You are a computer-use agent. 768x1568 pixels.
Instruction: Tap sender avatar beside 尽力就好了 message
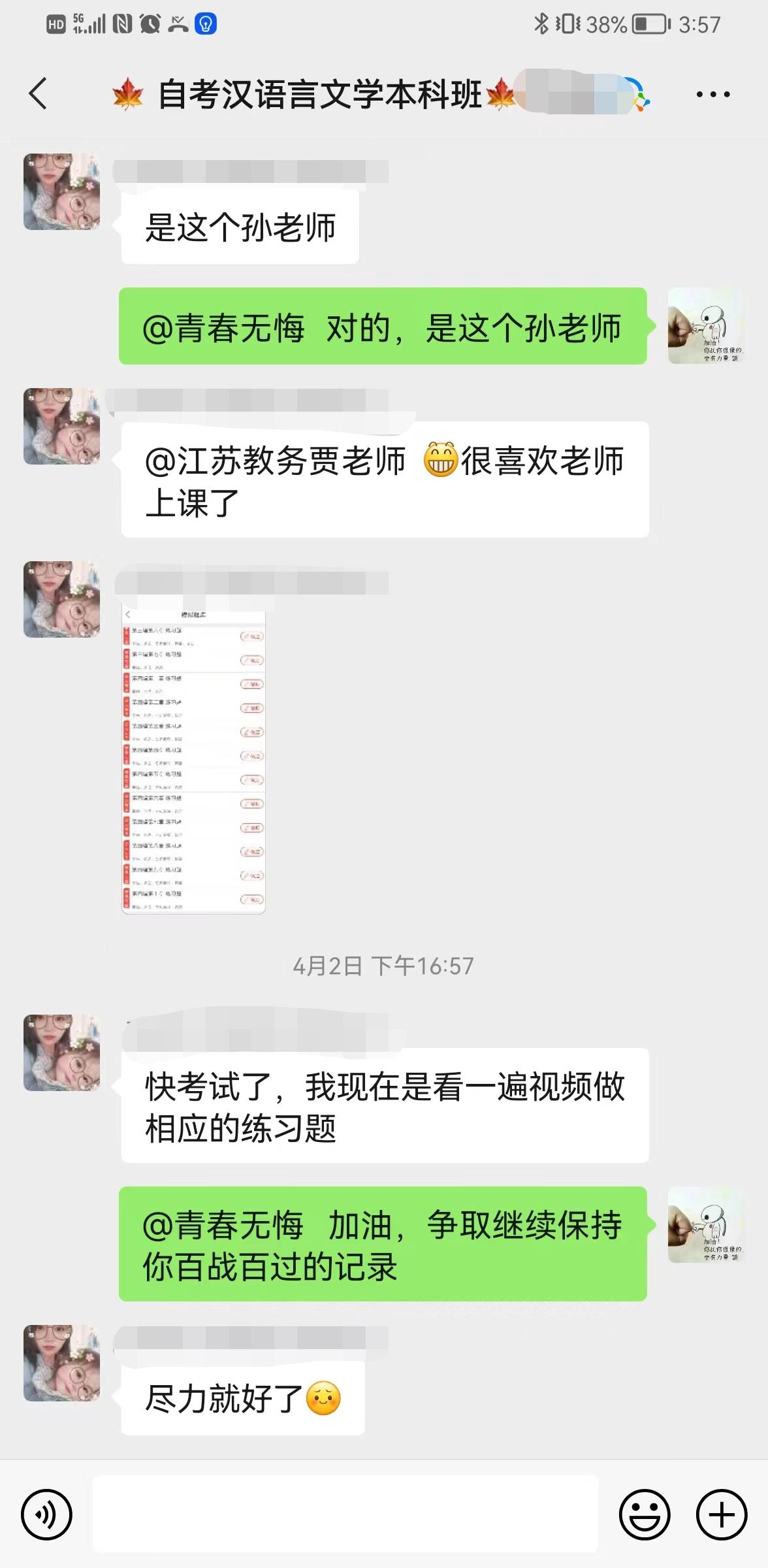tap(62, 1363)
